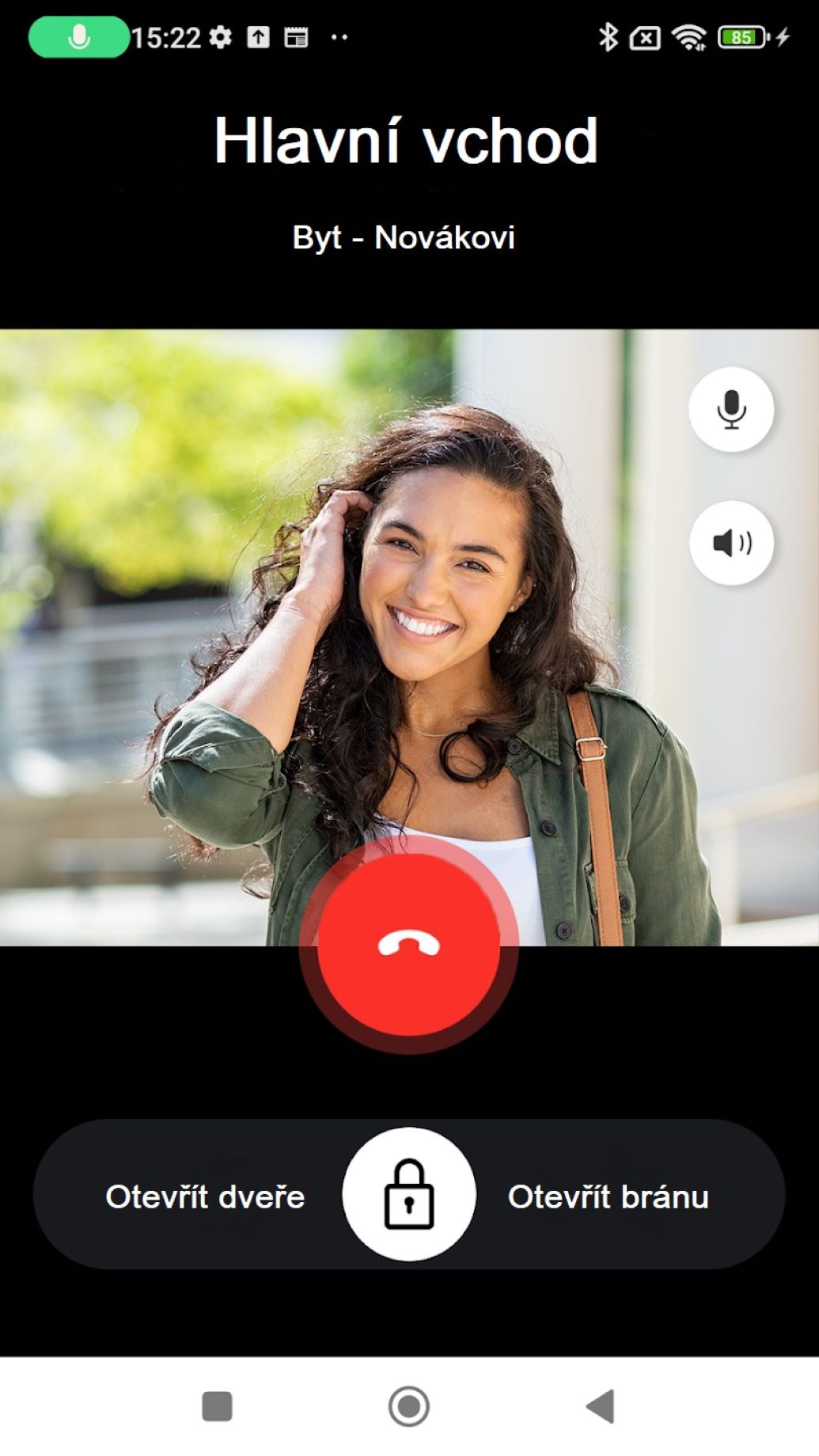Hang up the call with the red button
This screenshot has width=819, height=1456.
pyautogui.click(x=408, y=945)
